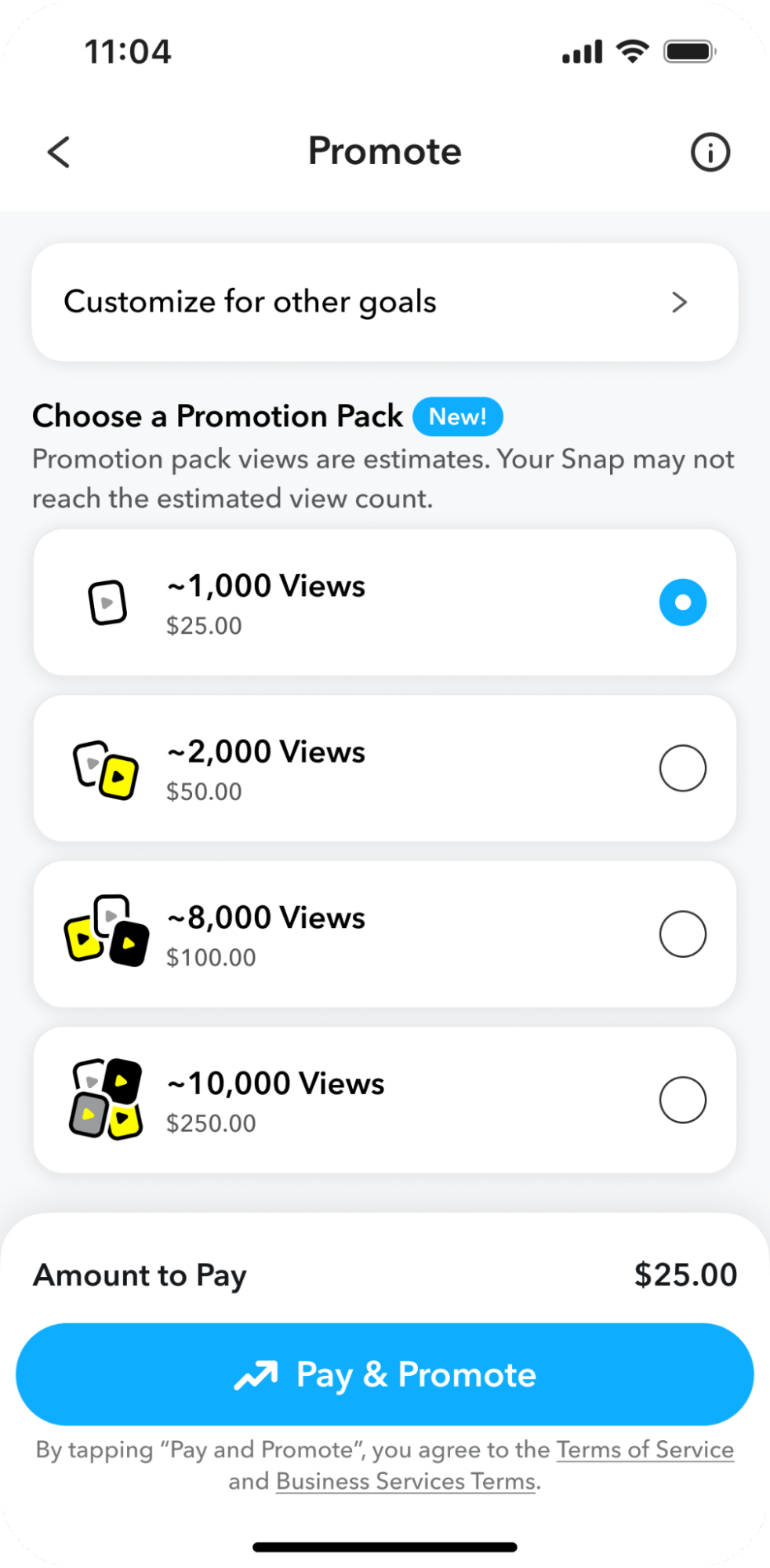
Task: Open the info icon next to Promote
Action: tap(710, 151)
